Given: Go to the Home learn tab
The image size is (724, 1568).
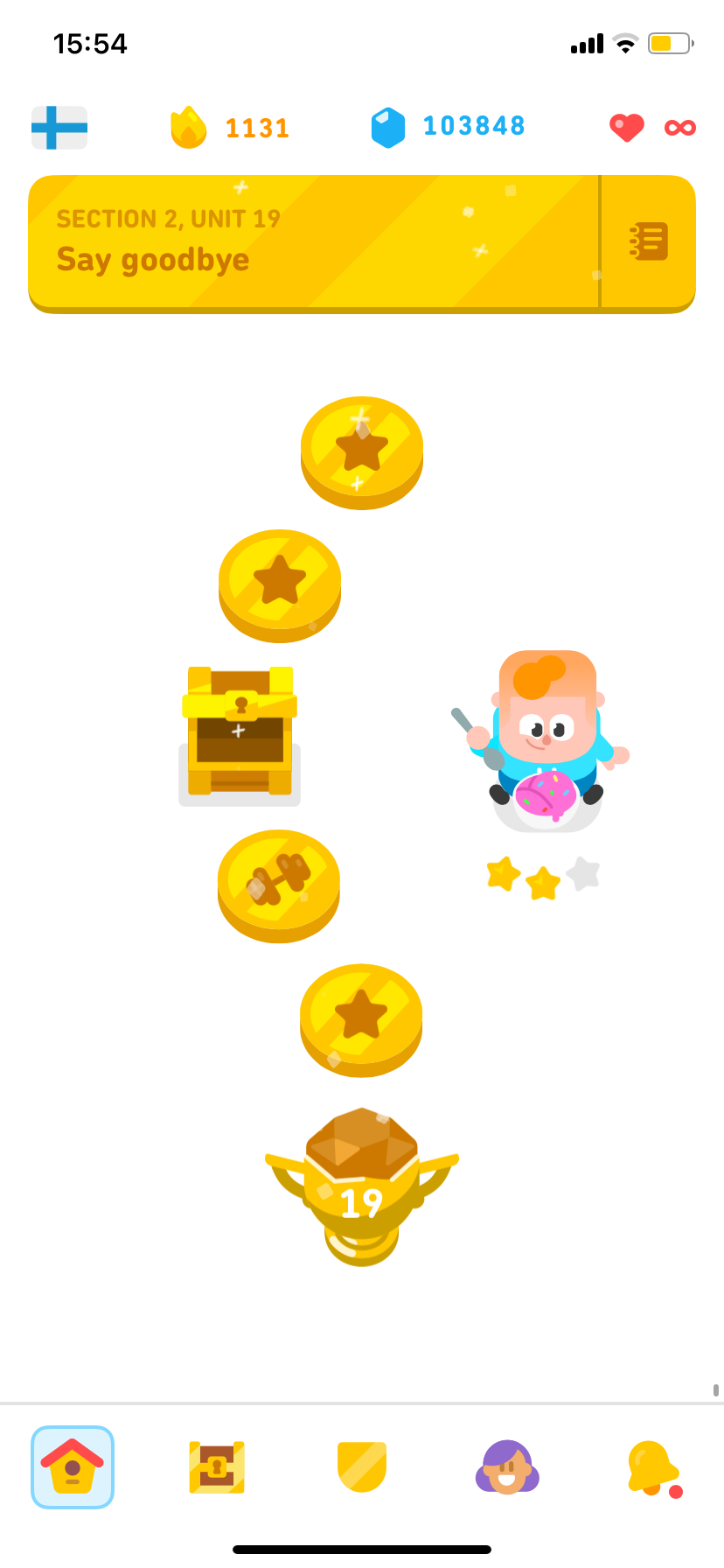Looking at the screenshot, I should click(73, 1467).
